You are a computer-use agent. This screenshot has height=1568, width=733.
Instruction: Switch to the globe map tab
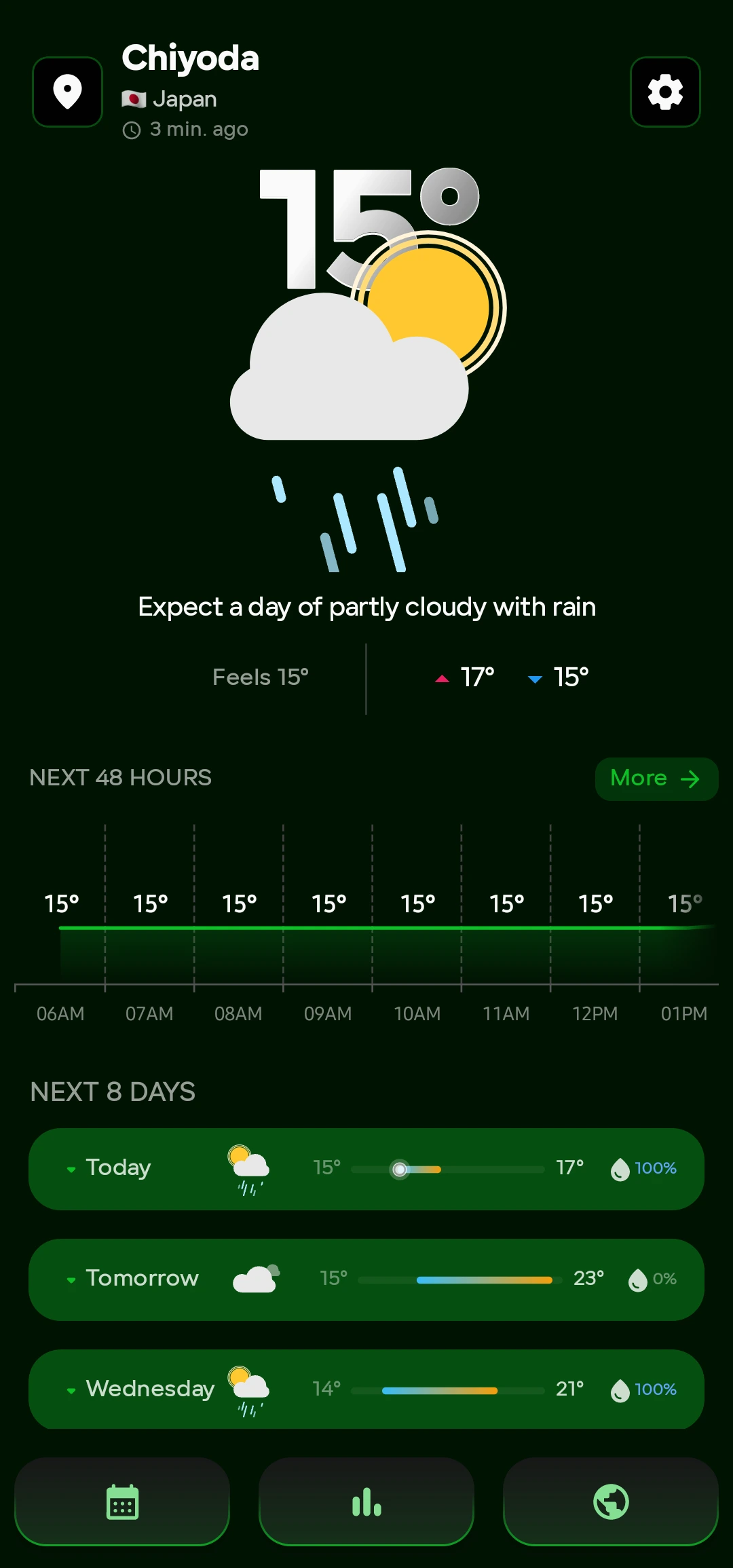pos(610,1501)
